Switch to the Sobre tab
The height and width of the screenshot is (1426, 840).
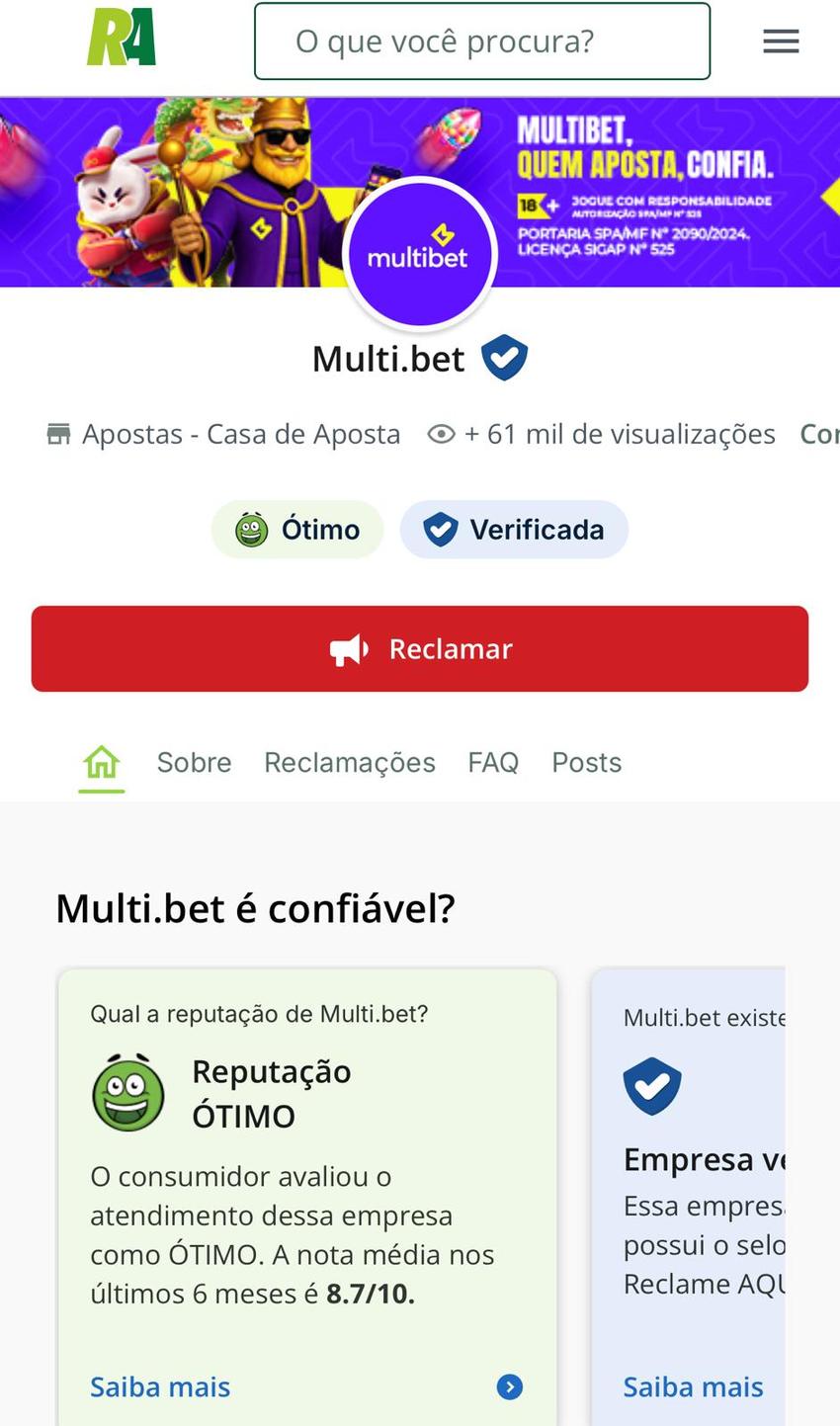(194, 761)
